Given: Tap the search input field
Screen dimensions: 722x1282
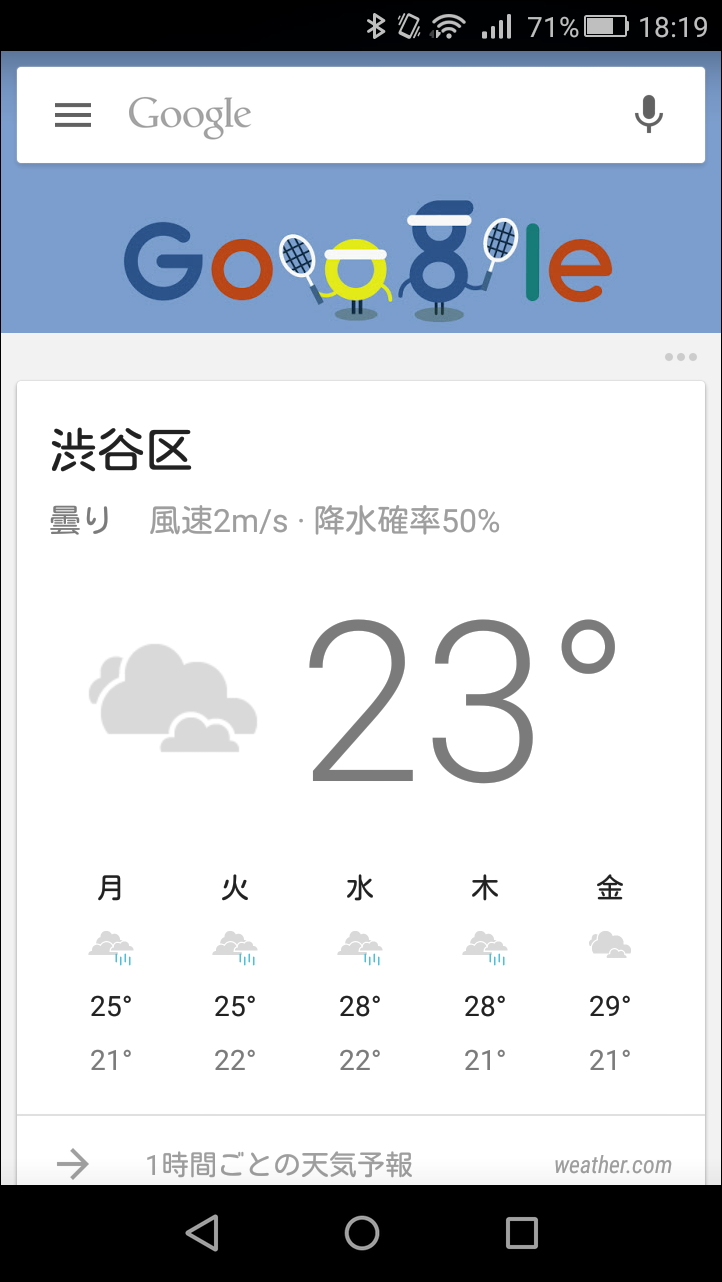Looking at the screenshot, I should pyautogui.click(x=400, y=114).
